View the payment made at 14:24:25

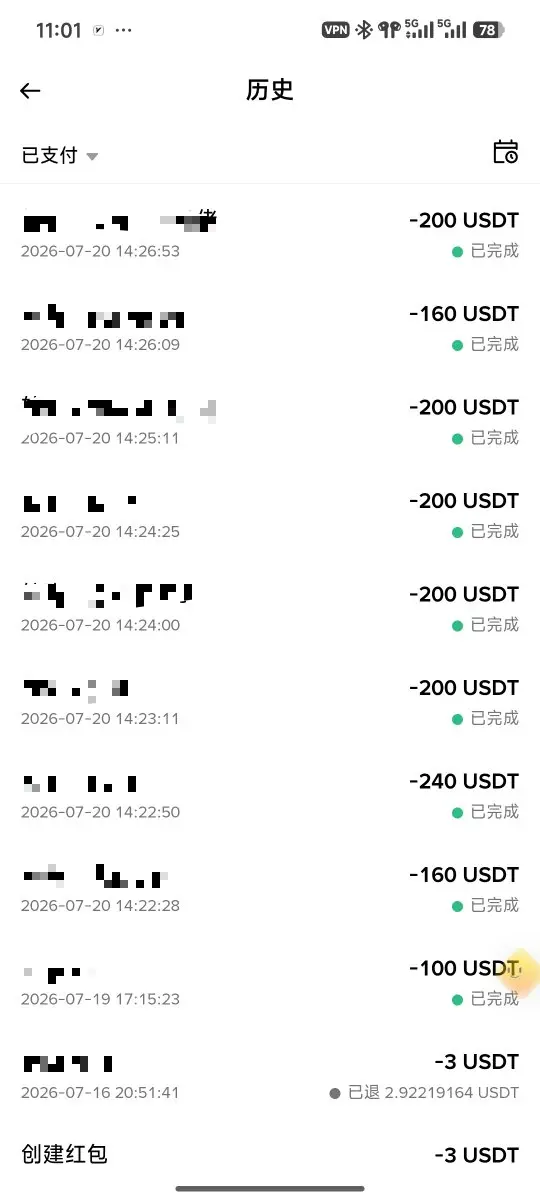[x=270, y=515]
